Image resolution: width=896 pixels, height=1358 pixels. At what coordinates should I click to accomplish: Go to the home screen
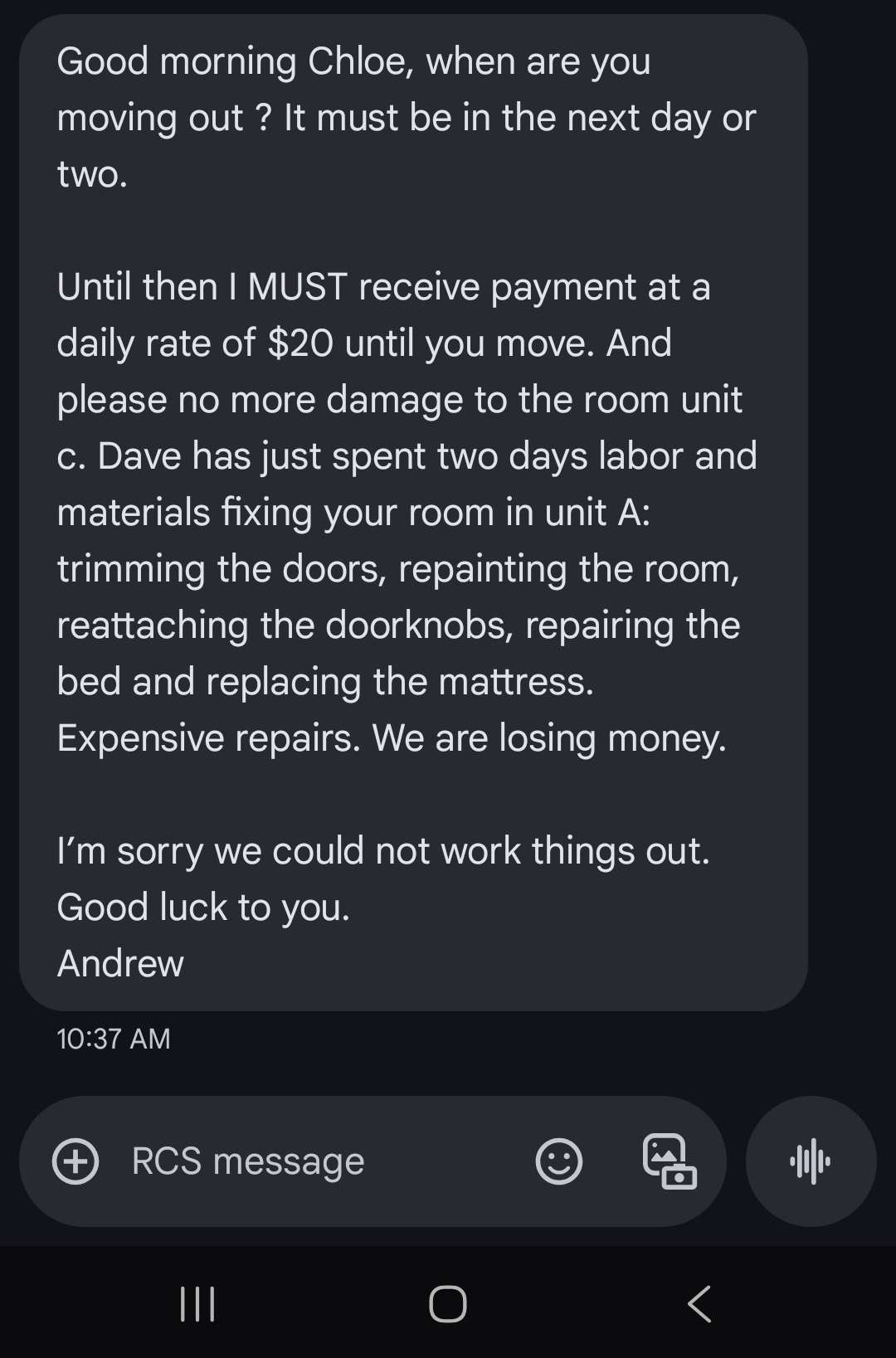pyautogui.click(x=447, y=1303)
